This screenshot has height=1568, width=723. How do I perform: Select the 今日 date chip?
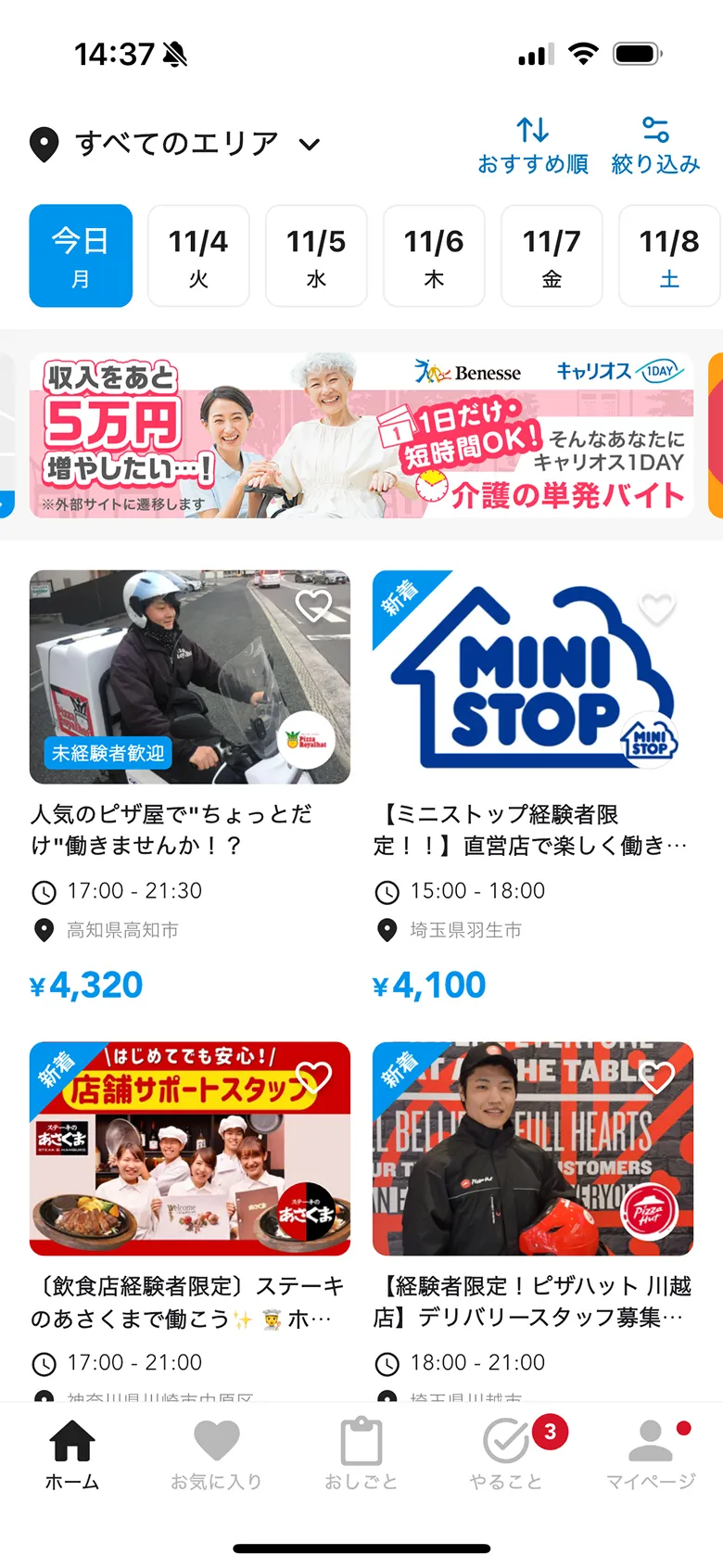(x=81, y=256)
